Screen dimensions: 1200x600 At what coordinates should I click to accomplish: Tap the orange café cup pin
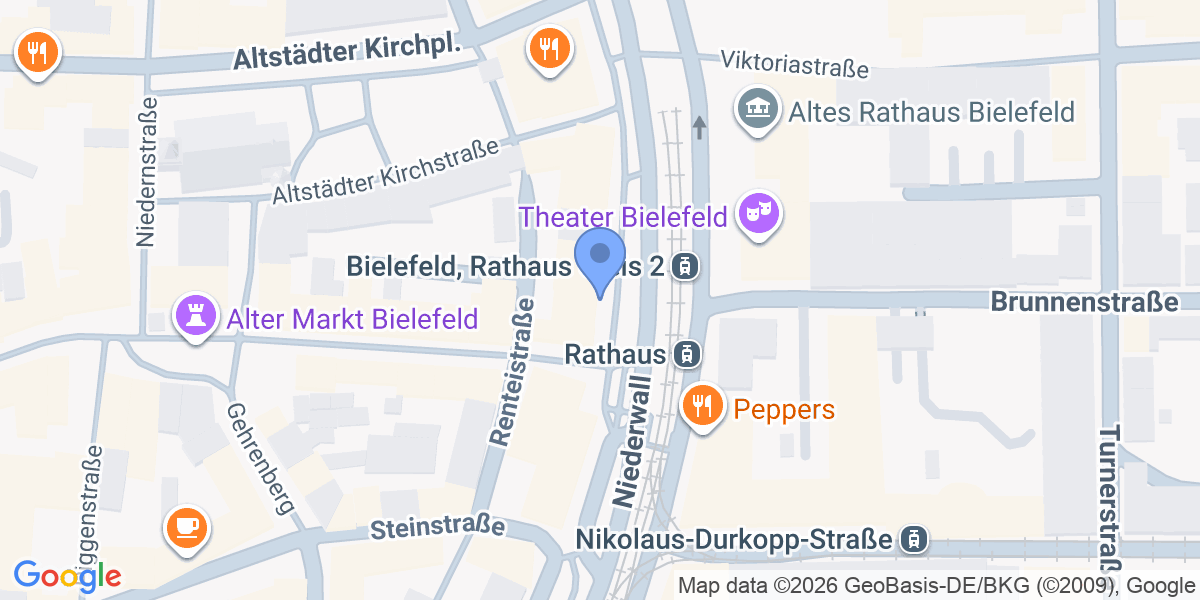pos(187,526)
